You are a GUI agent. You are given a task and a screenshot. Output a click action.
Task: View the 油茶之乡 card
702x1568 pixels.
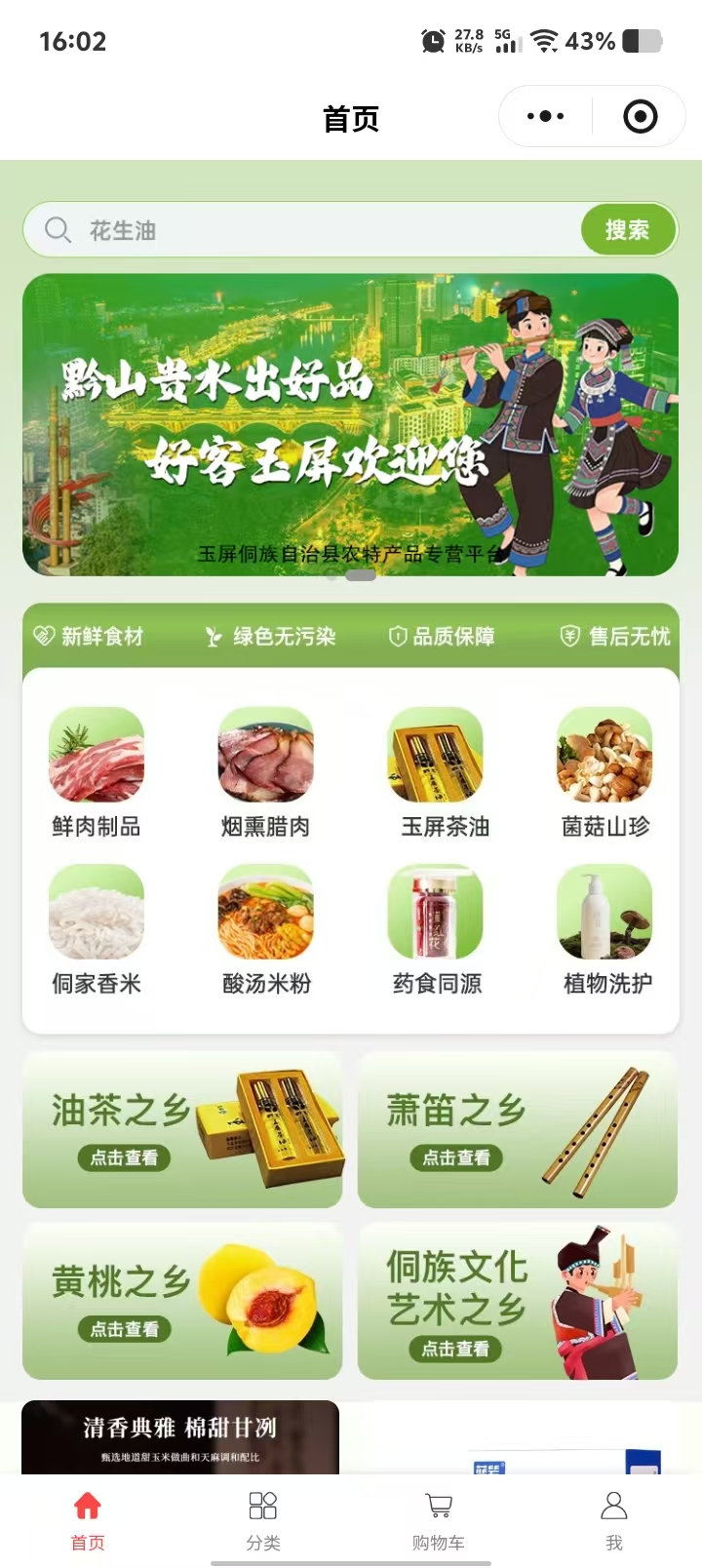[x=182, y=1129]
